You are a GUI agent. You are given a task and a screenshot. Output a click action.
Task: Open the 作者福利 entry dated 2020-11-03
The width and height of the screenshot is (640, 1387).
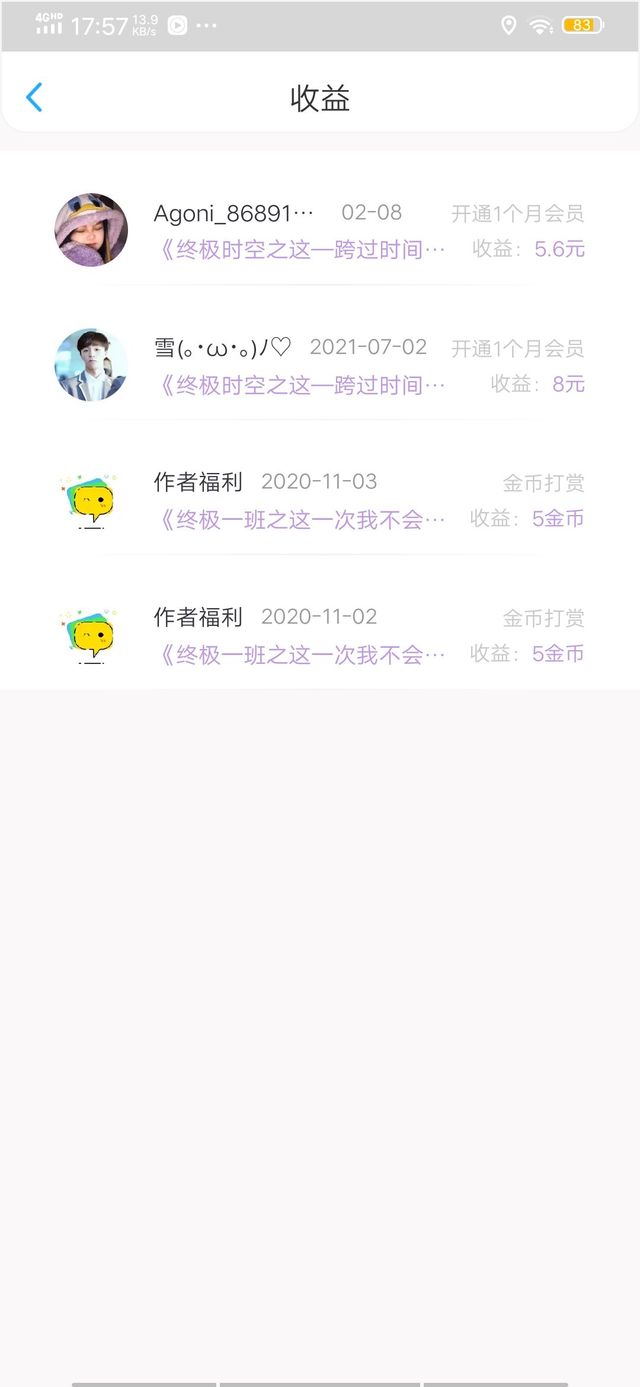[x=320, y=500]
